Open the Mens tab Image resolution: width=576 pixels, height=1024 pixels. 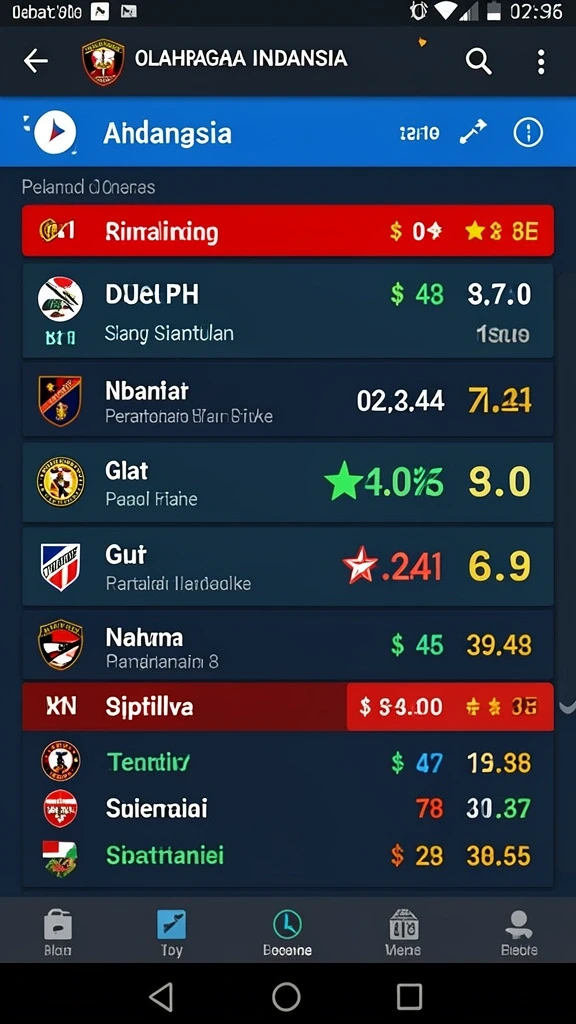coord(403,933)
